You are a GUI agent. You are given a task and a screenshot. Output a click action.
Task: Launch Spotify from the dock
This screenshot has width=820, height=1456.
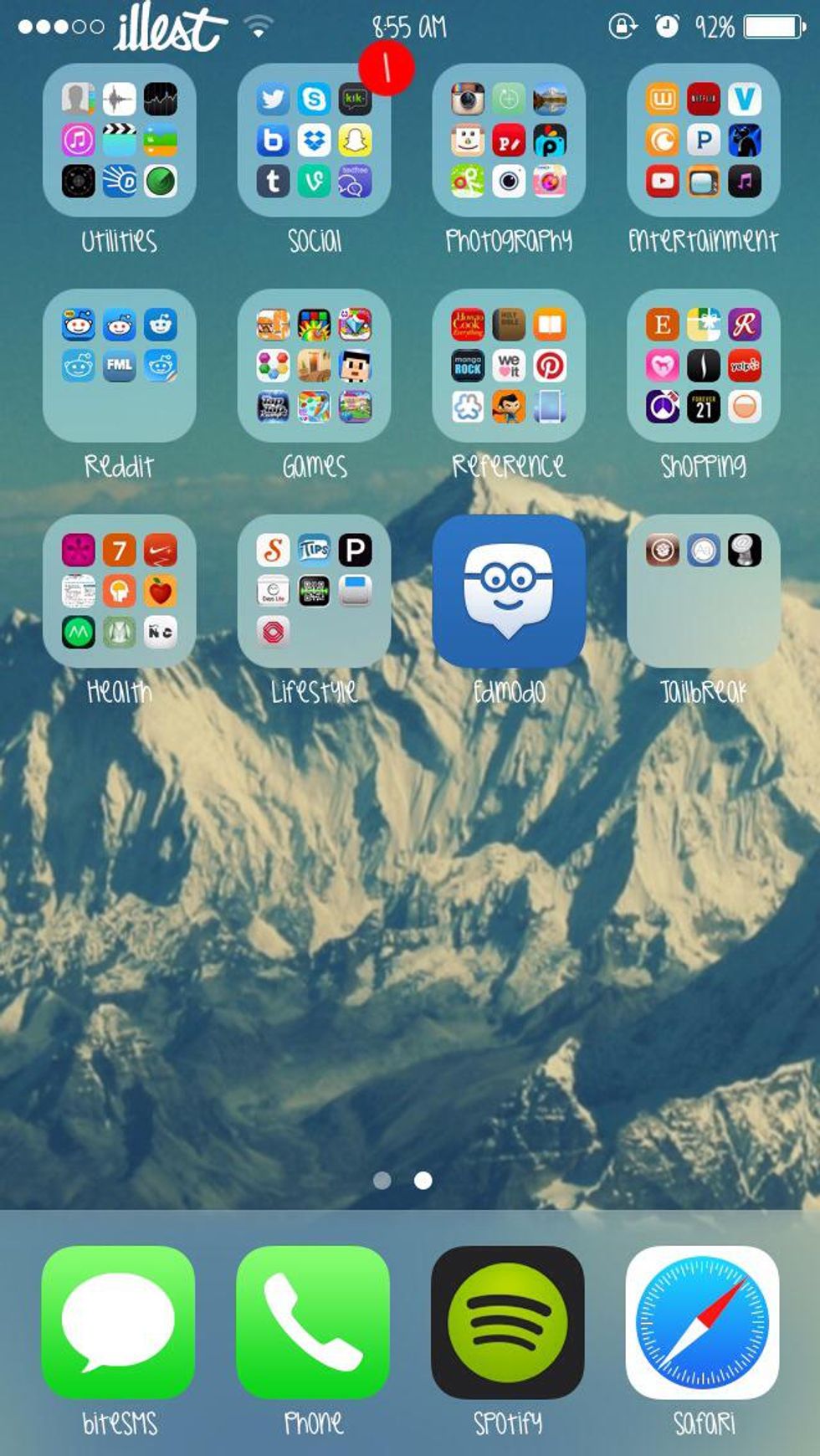(x=508, y=1322)
